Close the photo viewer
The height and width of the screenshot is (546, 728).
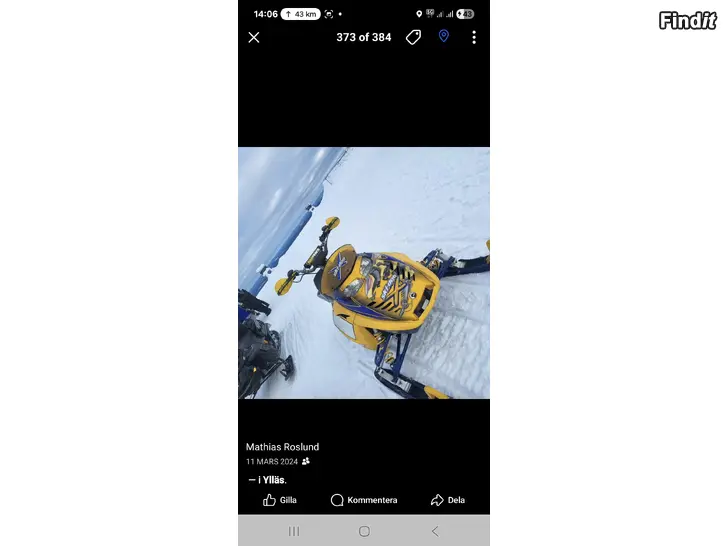pos(254,37)
